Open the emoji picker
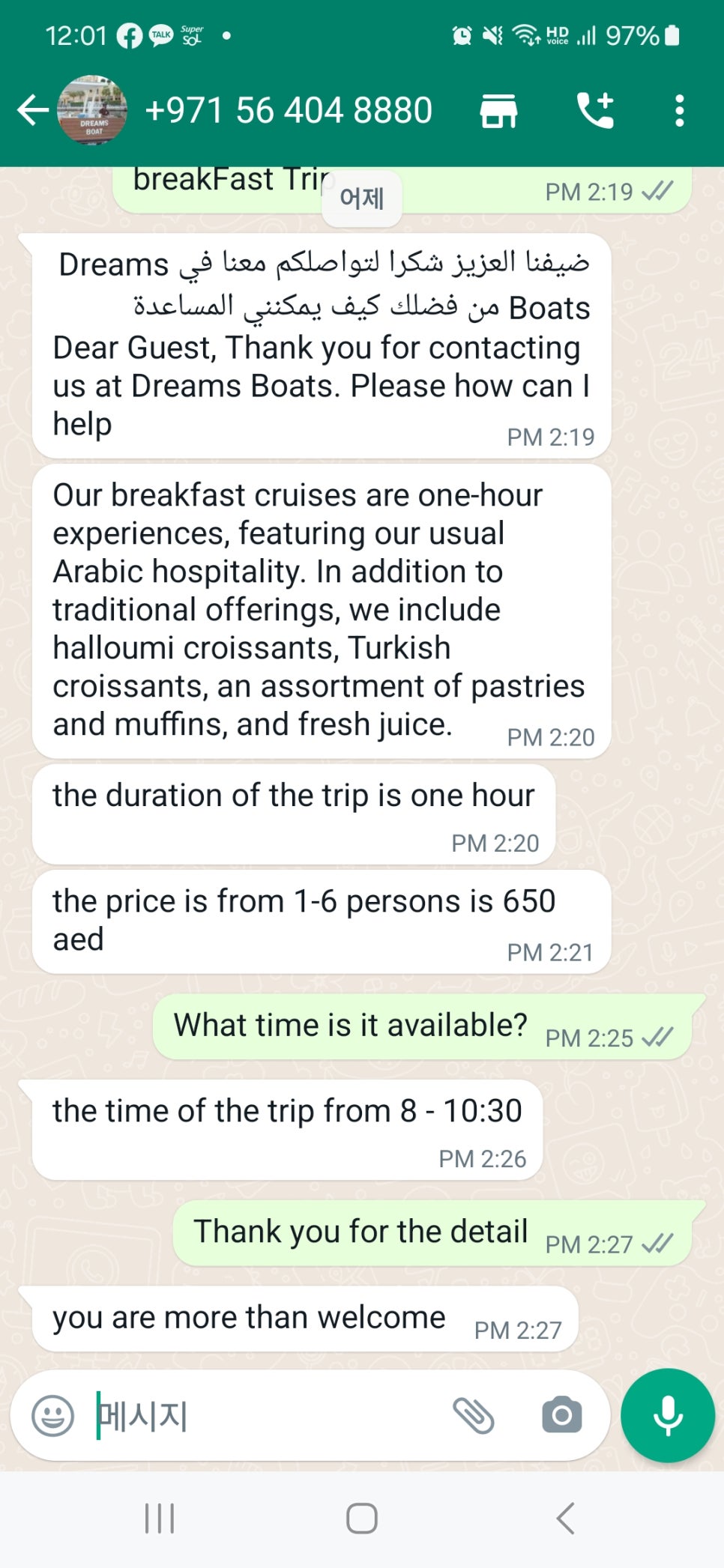 point(53,1416)
